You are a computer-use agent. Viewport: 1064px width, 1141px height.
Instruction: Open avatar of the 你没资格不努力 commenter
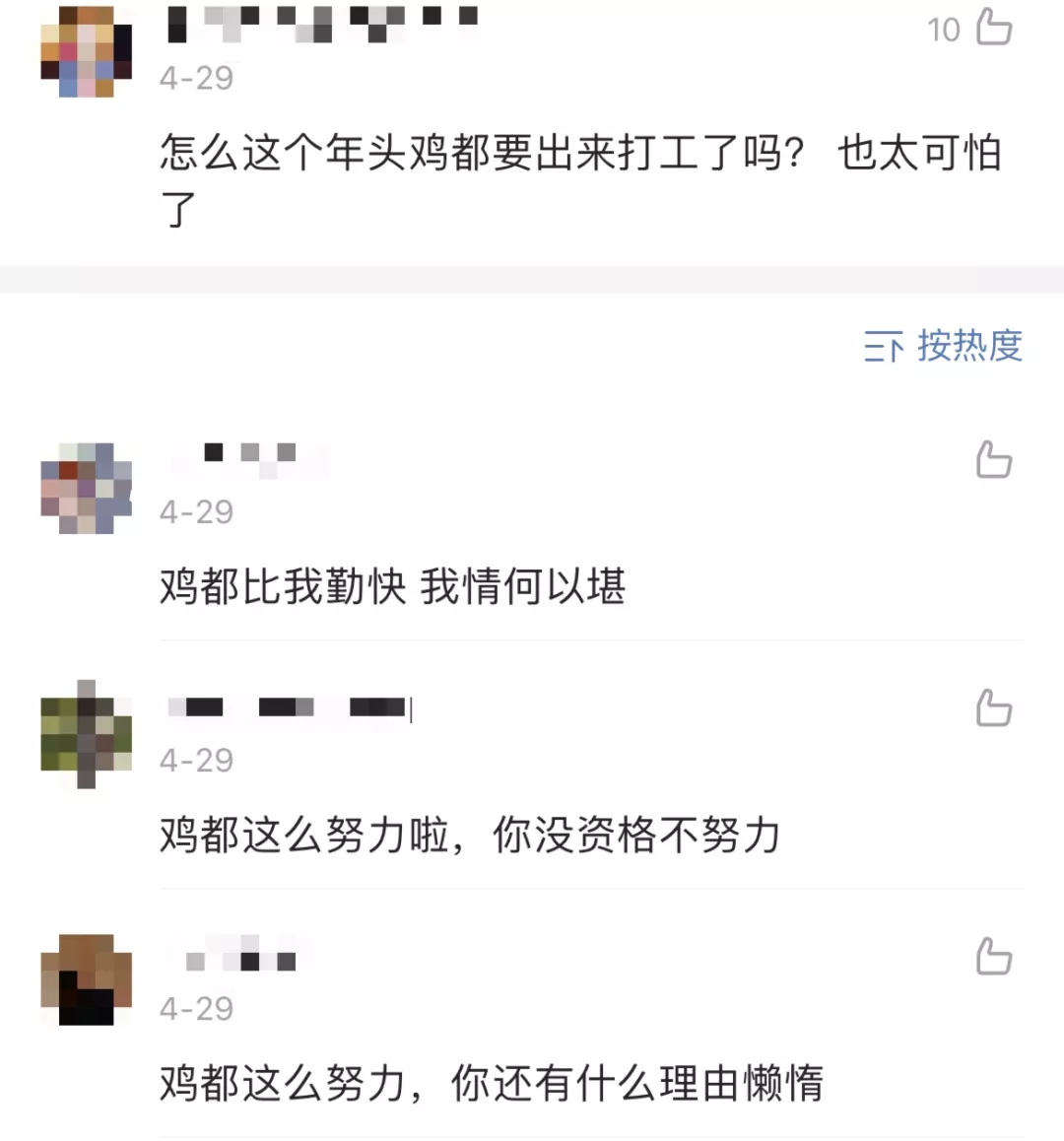tap(87, 734)
